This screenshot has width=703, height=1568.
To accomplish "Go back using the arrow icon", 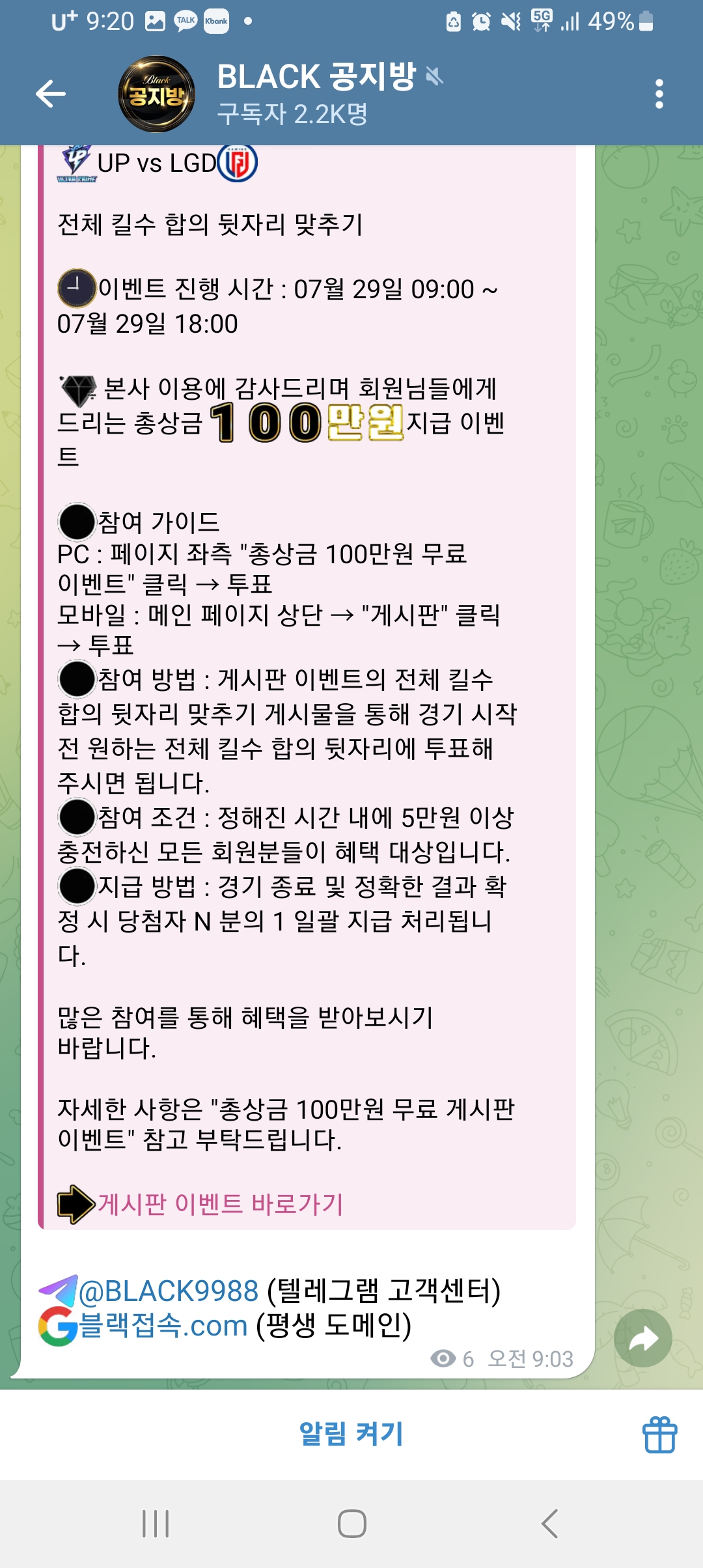I will (x=51, y=94).
